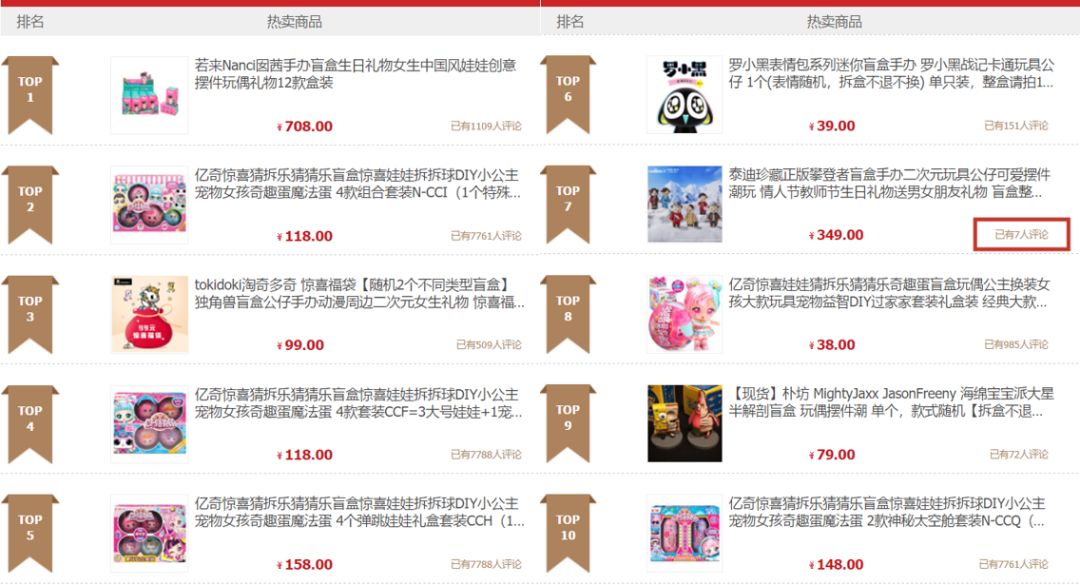View the 已有151人评论 reviews link

pyautogui.click(x=1016, y=126)
